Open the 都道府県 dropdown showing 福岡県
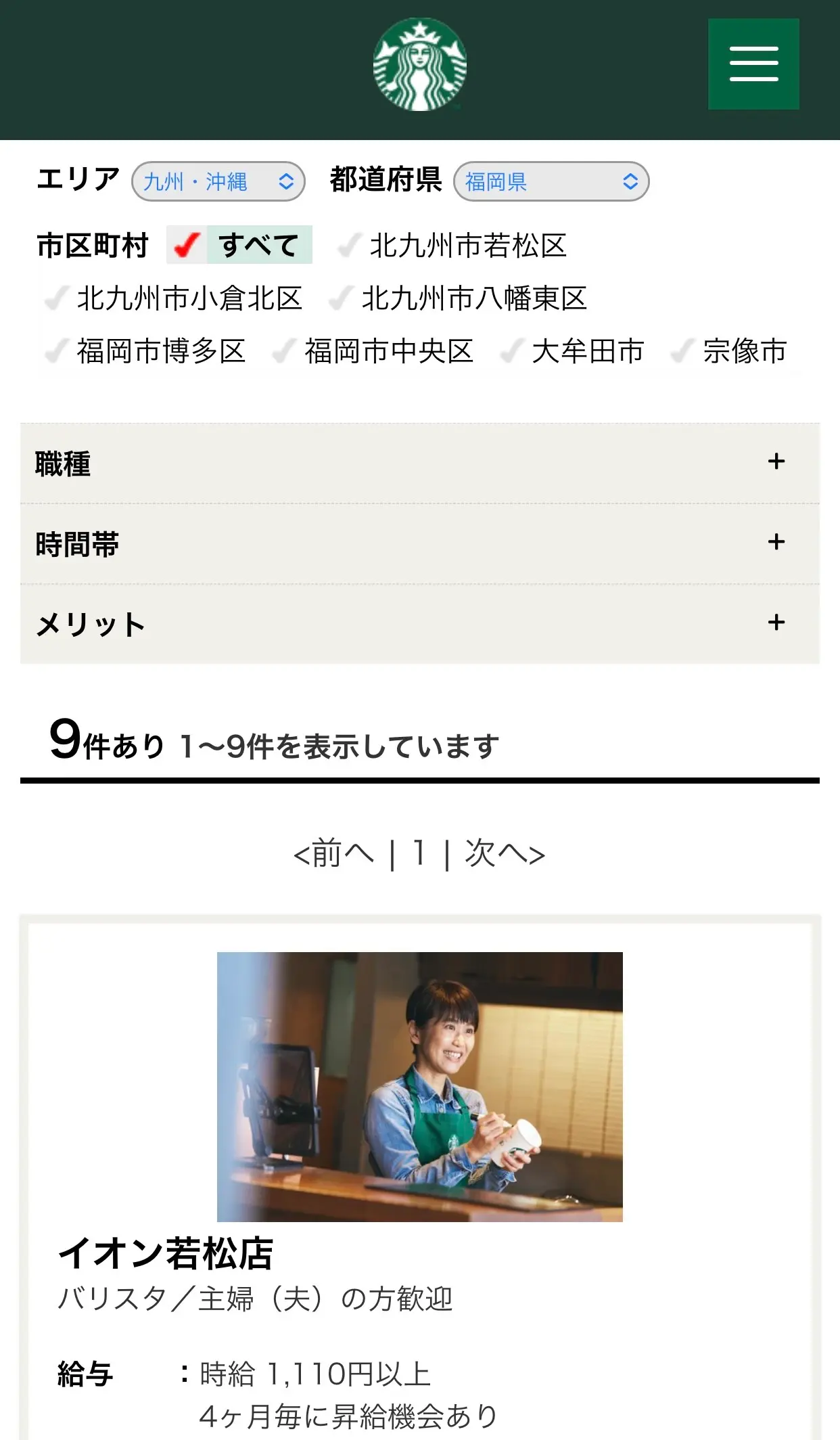Screen dimensions: 840x1440 pos(551,181)
